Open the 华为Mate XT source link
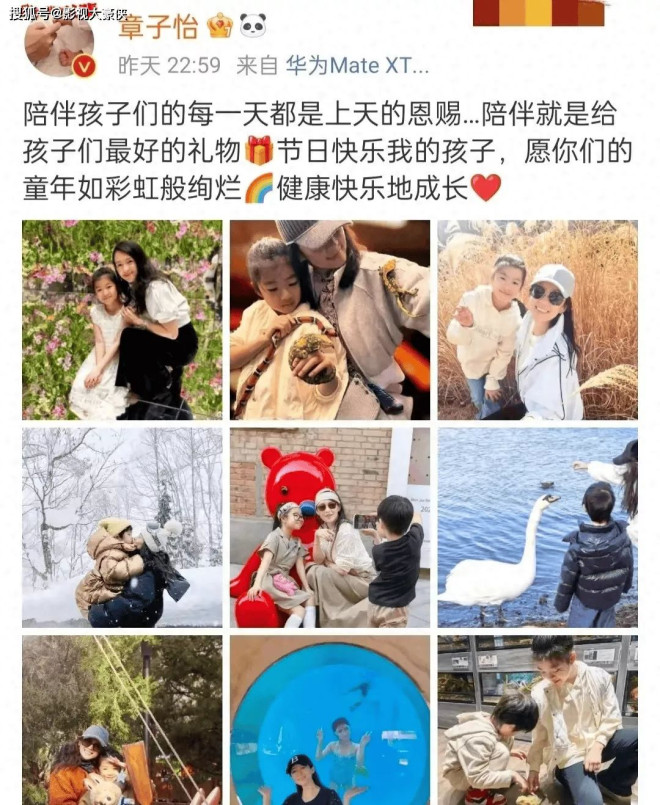The width and height of the screenshot is (660, 805). pyautogui.click(x=358, y=66)
